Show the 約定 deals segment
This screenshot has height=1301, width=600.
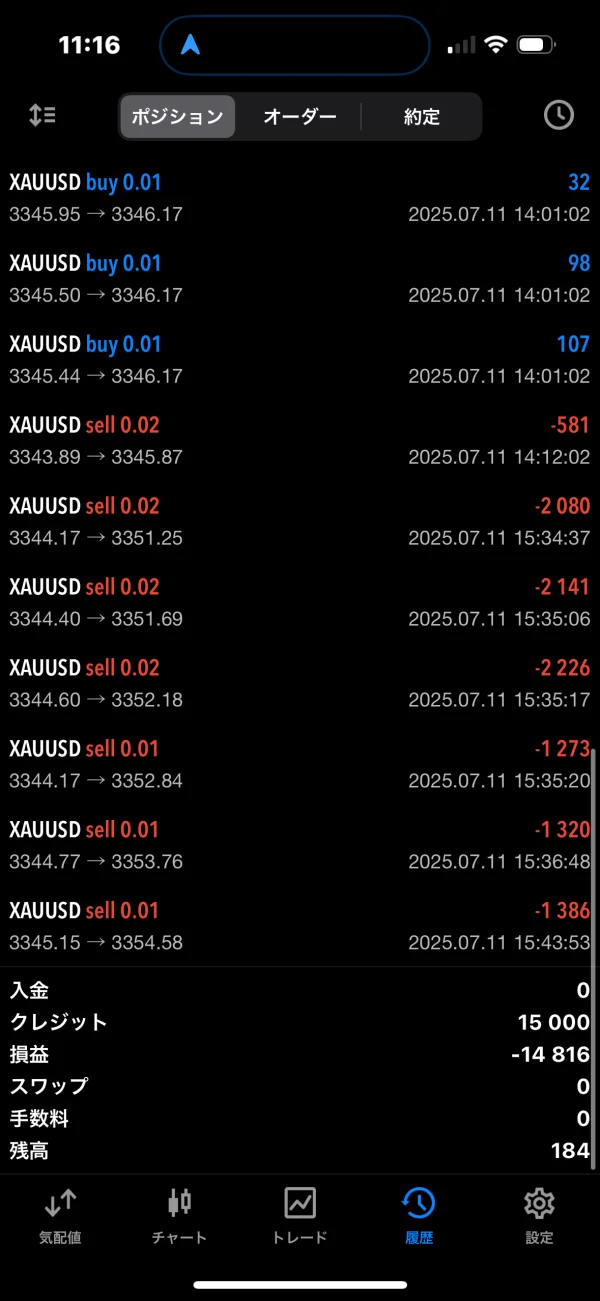pyautogui.click(x=421, y=117)
